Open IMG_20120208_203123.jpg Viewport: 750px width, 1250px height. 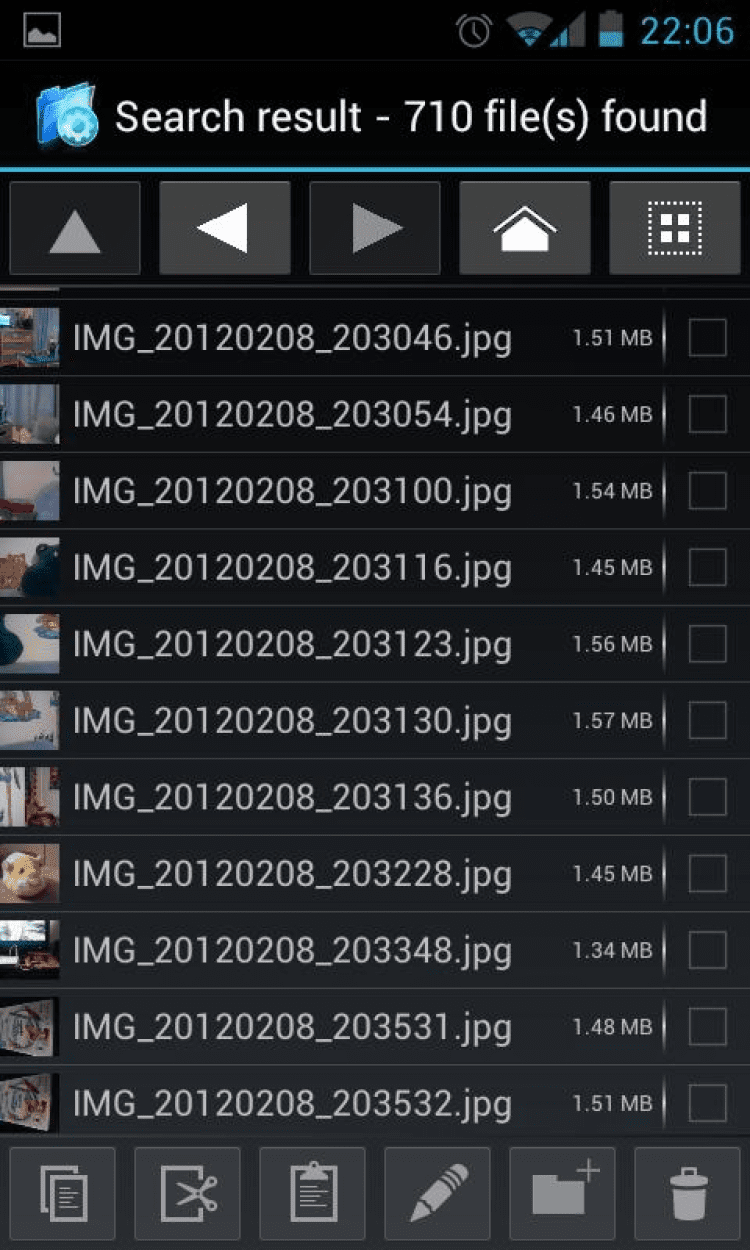point(292,644)
